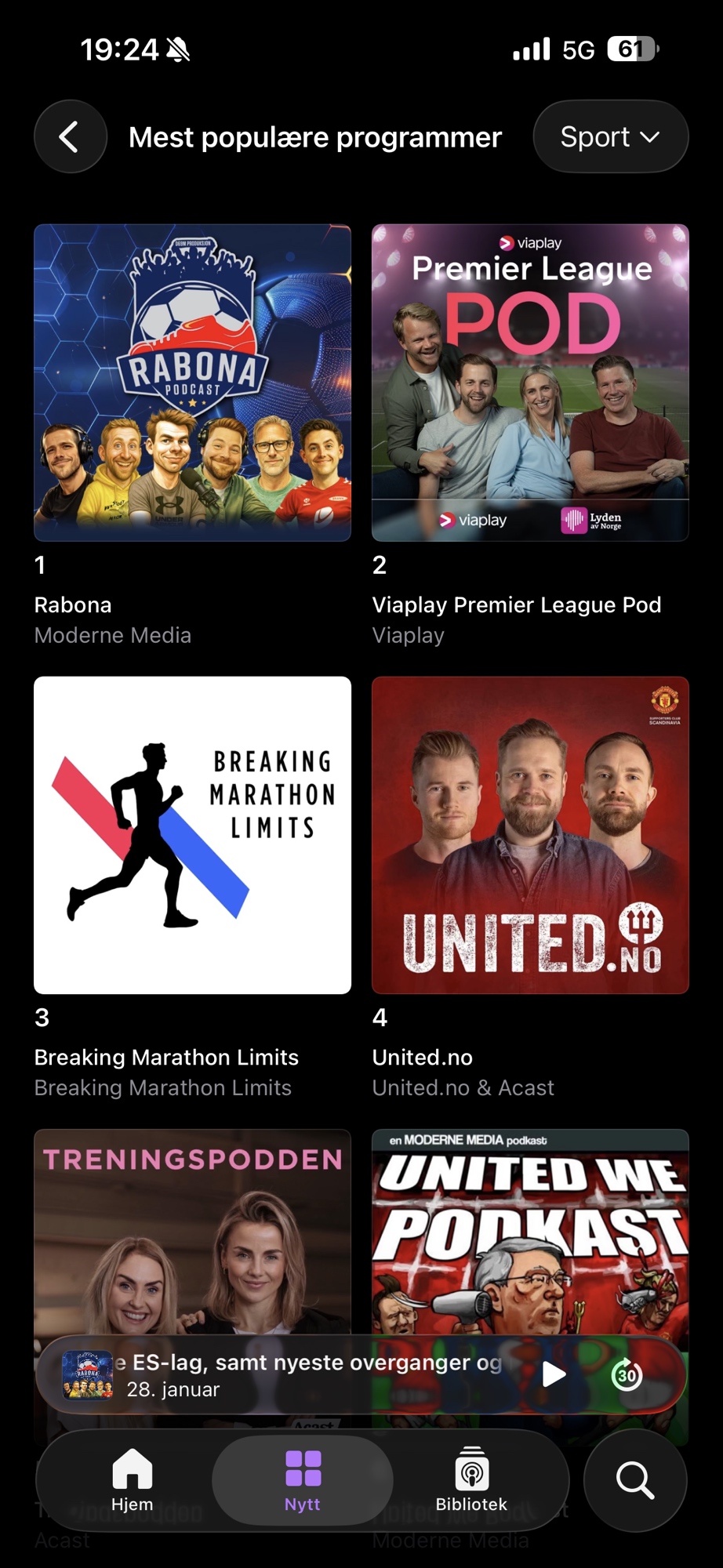723x1568 pixels.
Task: Open Breaking Marathon Limits podcast
Action: tap(192, 835)
